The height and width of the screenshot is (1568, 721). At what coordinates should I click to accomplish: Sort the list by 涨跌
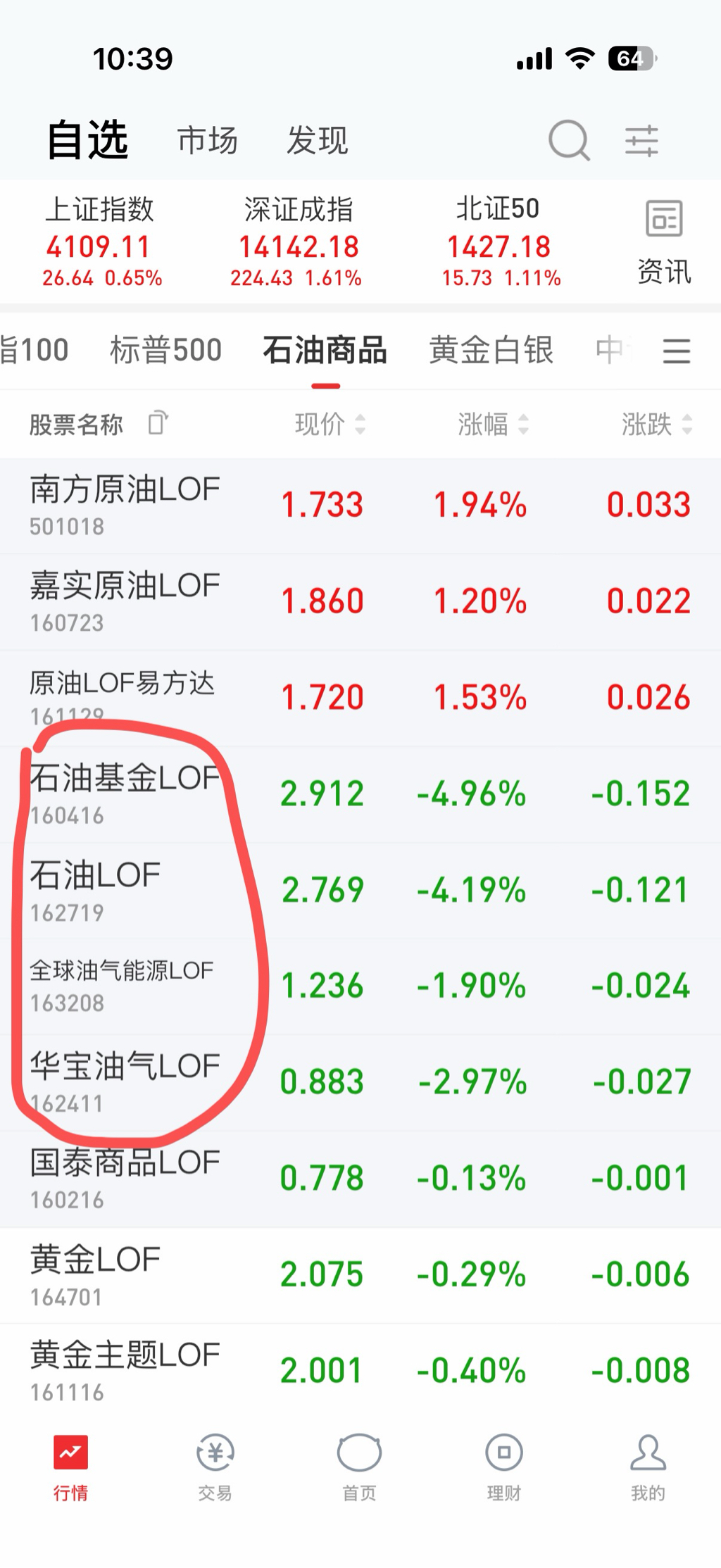[656, 424]
